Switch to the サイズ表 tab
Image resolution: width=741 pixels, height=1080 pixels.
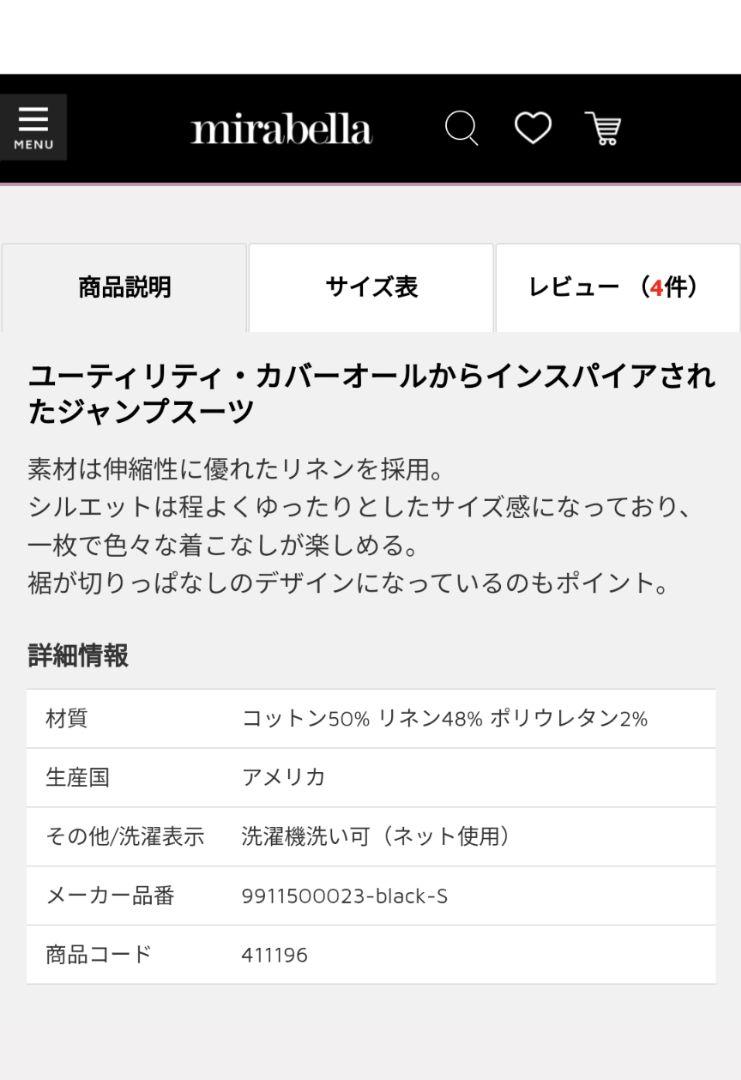coord(371,288)
